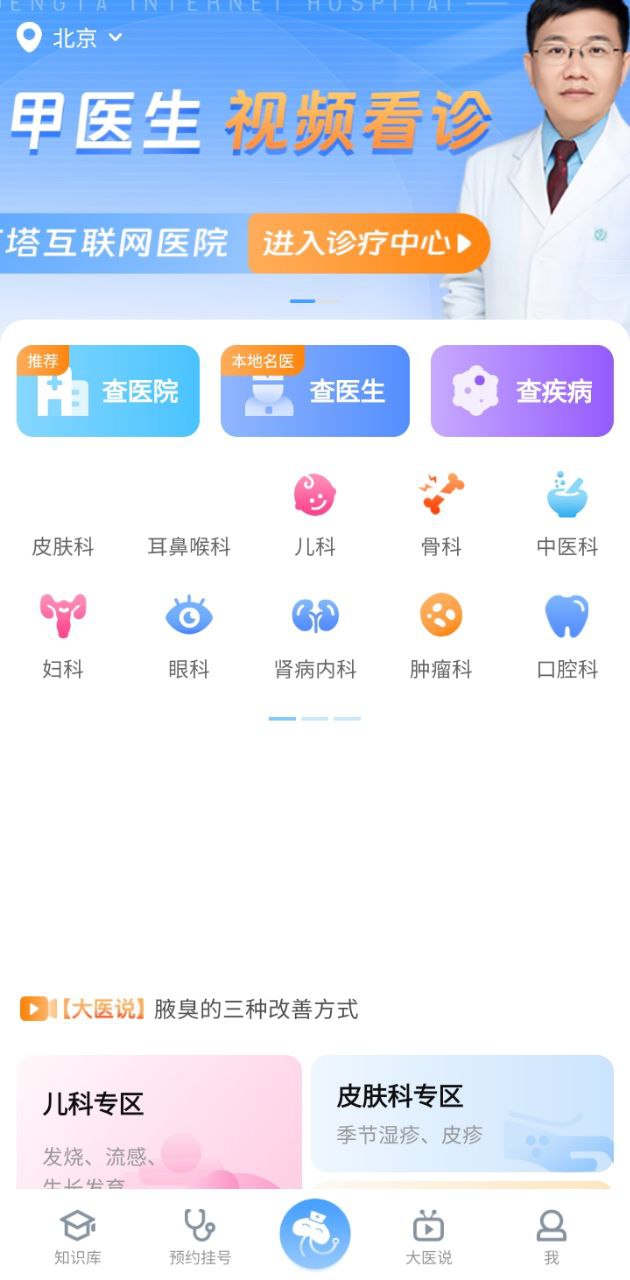
Task: Open 查疾病 disease lookup
Action: point(522,391)
